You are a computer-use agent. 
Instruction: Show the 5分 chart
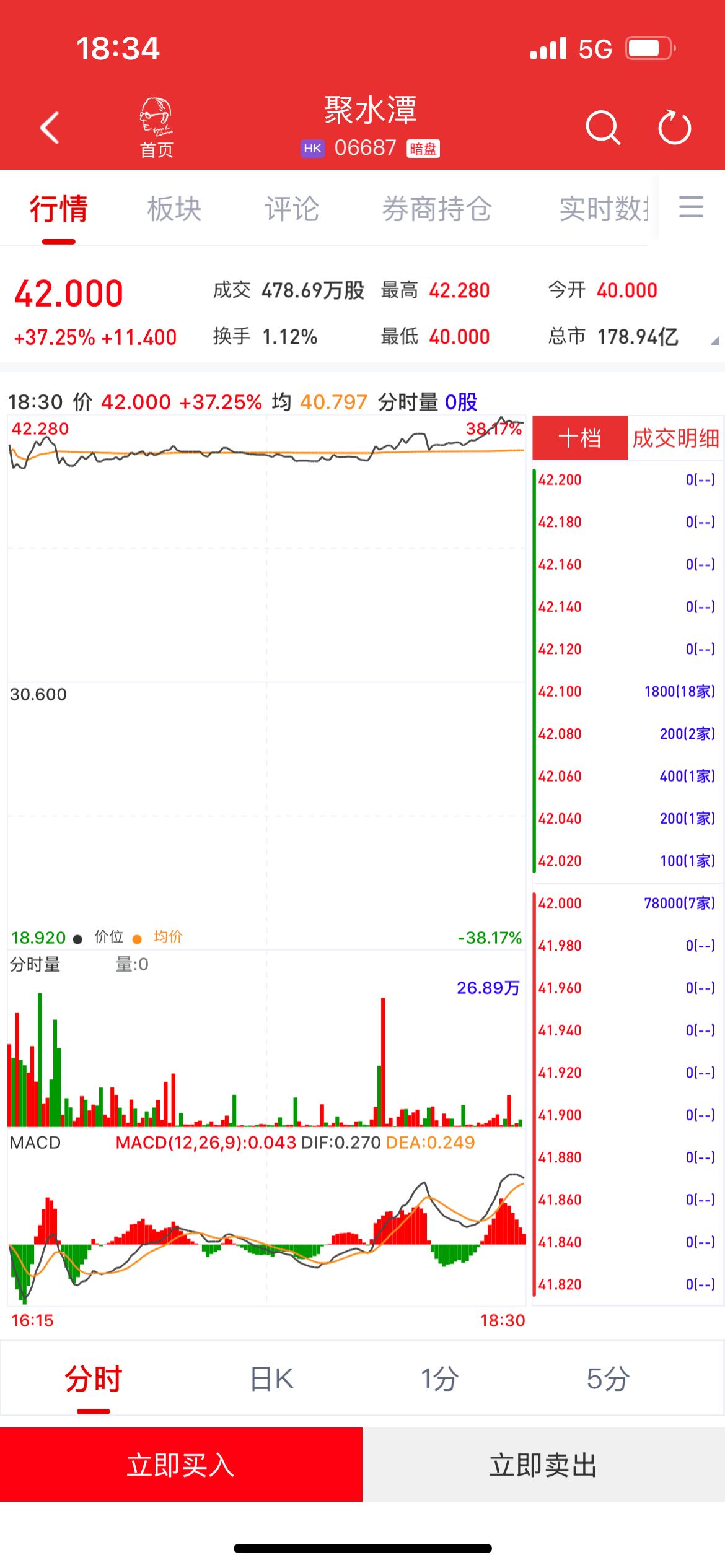(608, 1379)
